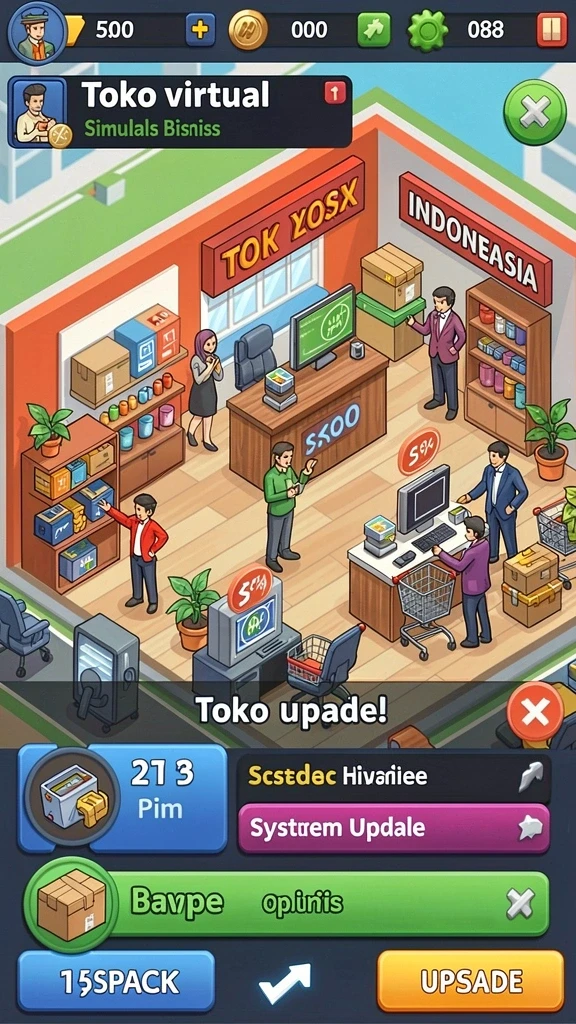Image resolution: width=576 pixels, height=1024 pixels.
Task: Tap the green Bavpe opinis bar
Action: [287, 904]
